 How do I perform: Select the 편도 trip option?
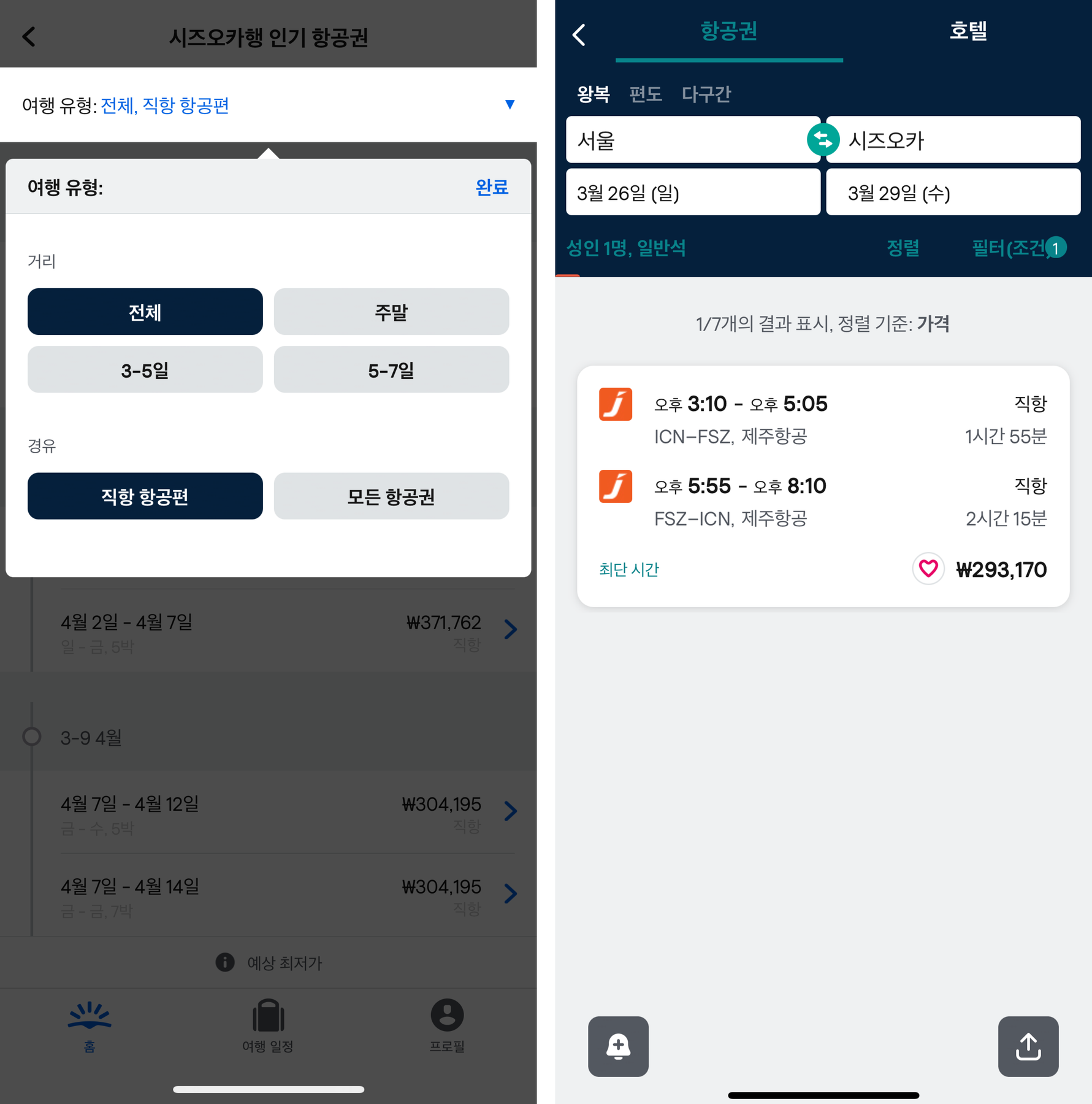(x=645, y=94)
